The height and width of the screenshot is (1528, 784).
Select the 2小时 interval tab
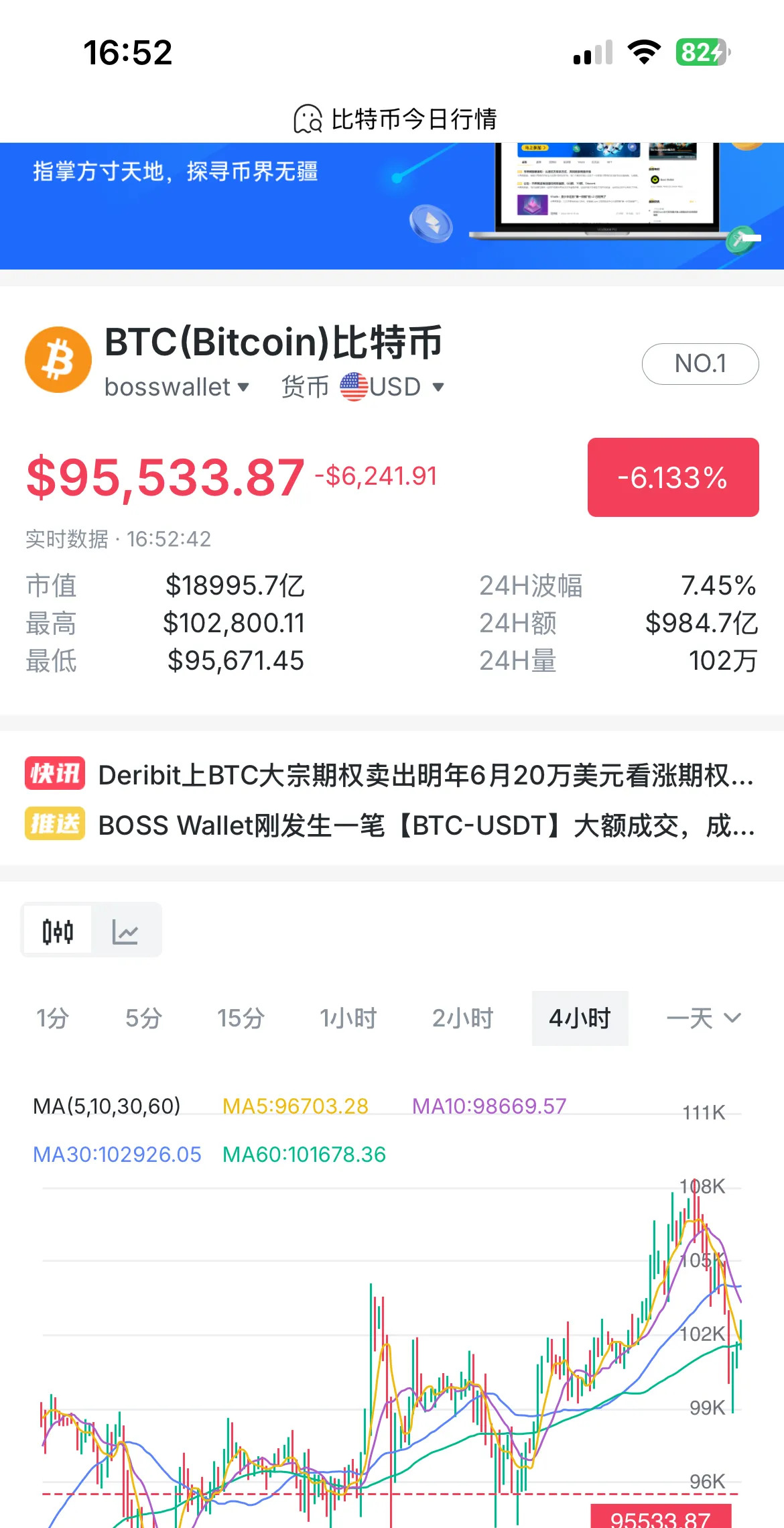click(x=462, y=1018)
